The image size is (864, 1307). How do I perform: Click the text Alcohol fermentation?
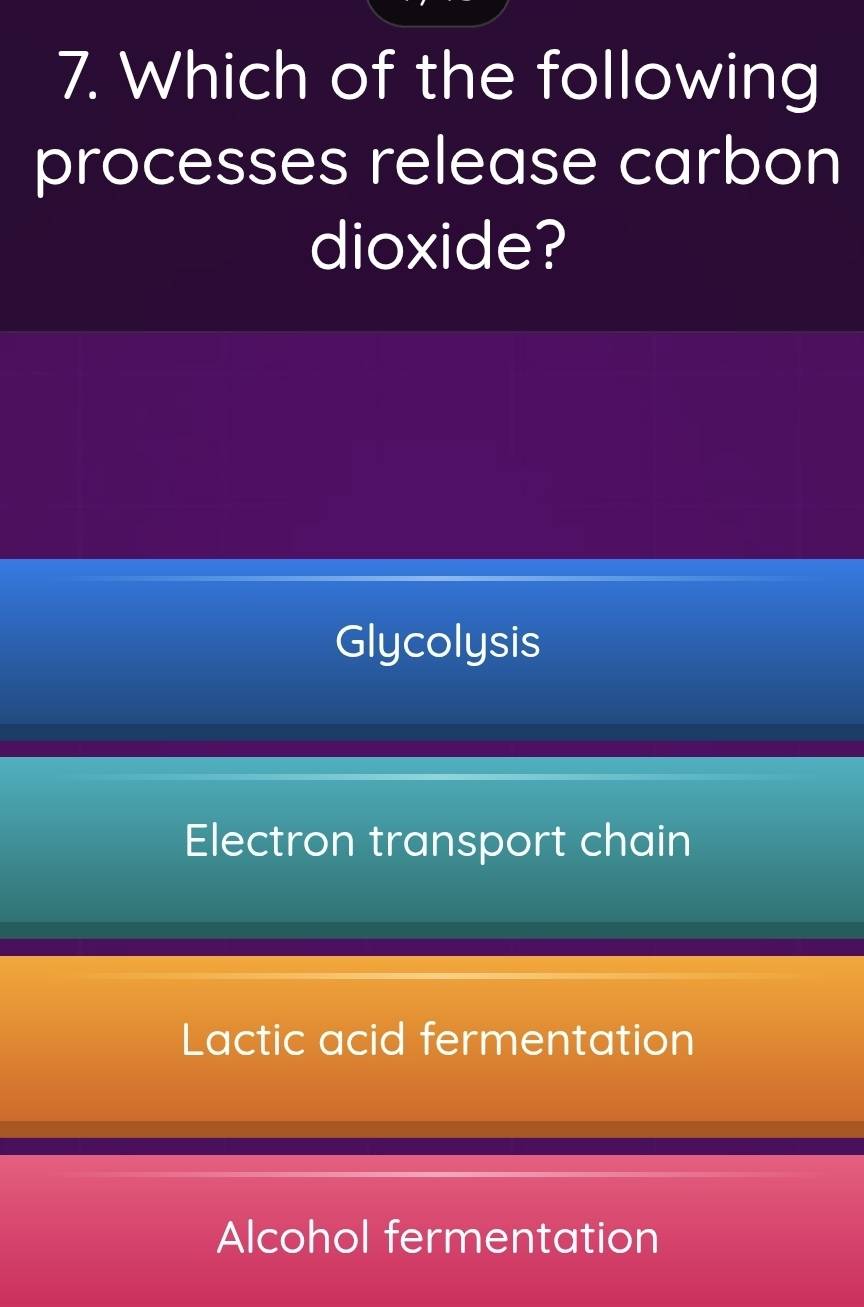tap(437, 1238)
